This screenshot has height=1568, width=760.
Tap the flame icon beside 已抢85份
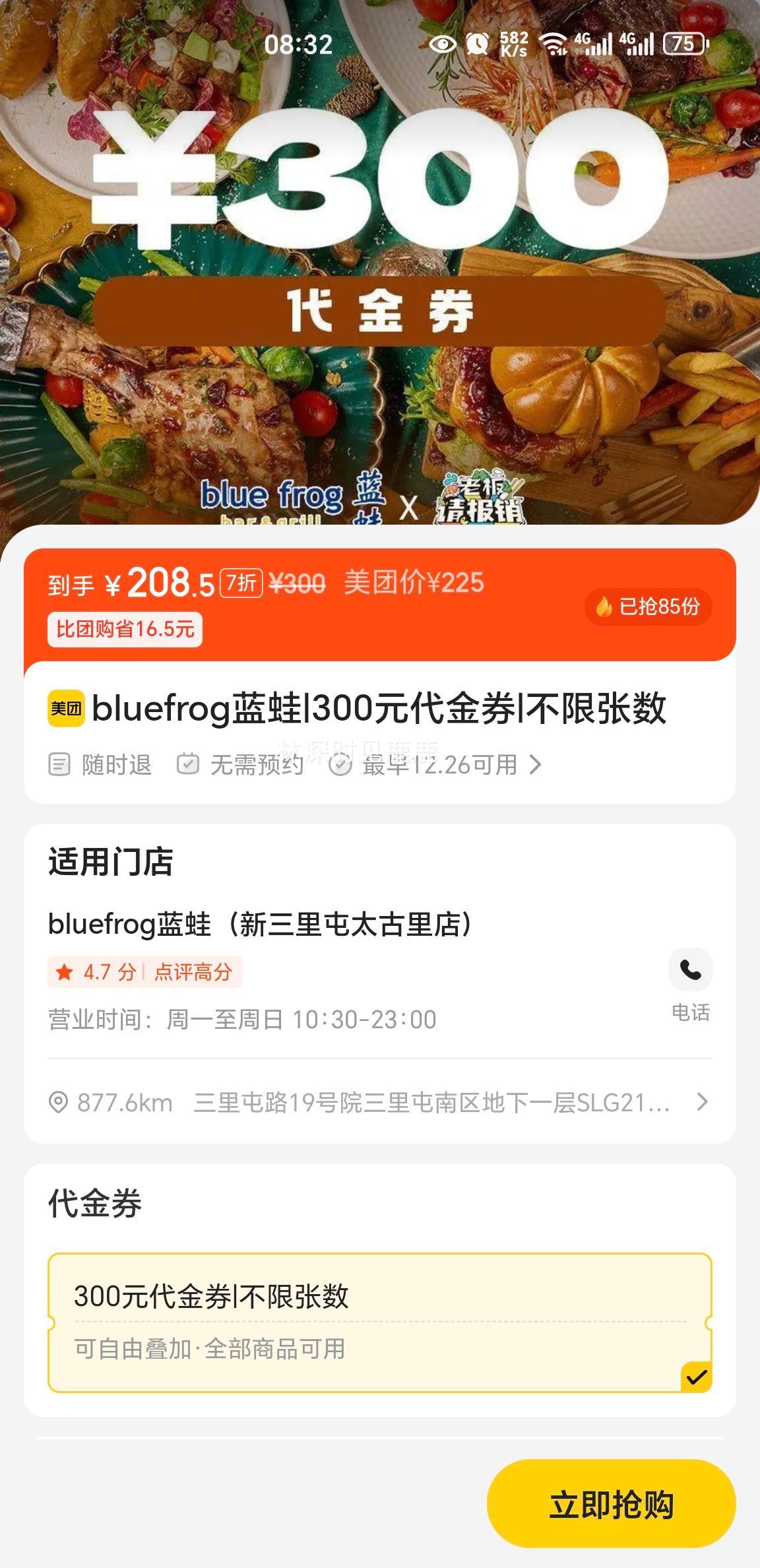coord(603,606)
